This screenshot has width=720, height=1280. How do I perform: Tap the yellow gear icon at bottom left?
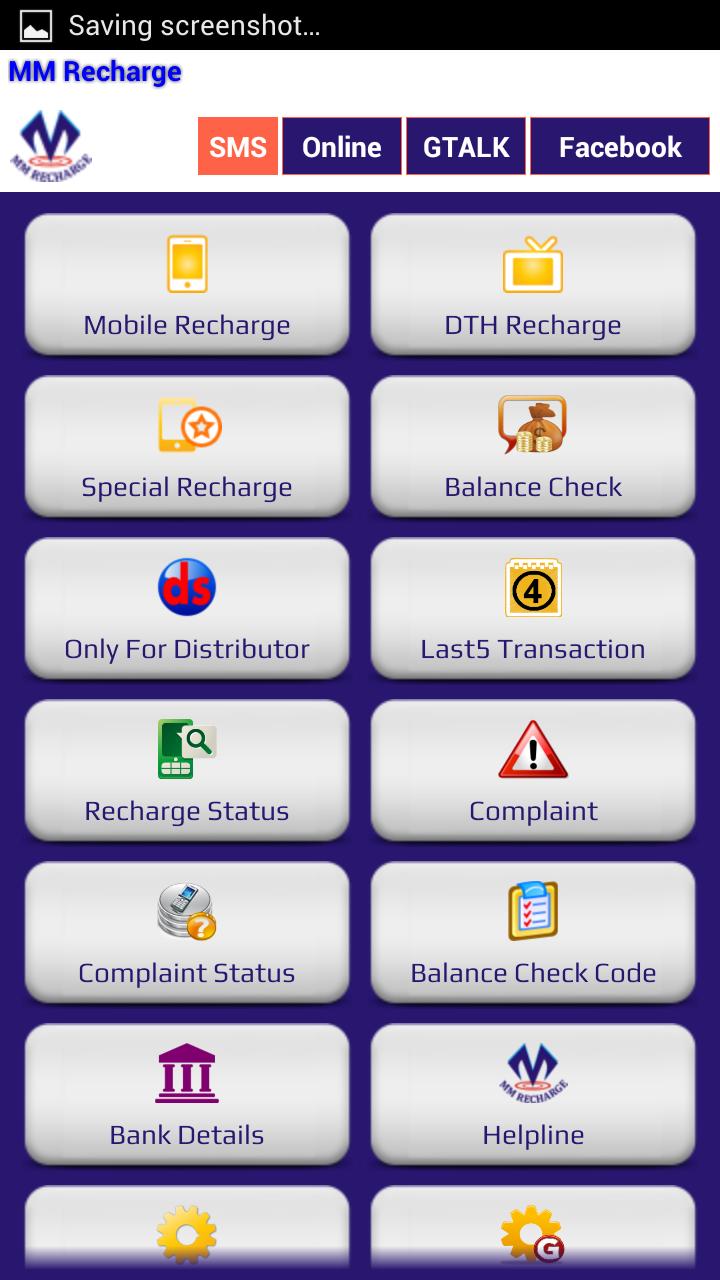coord(186,1233)
